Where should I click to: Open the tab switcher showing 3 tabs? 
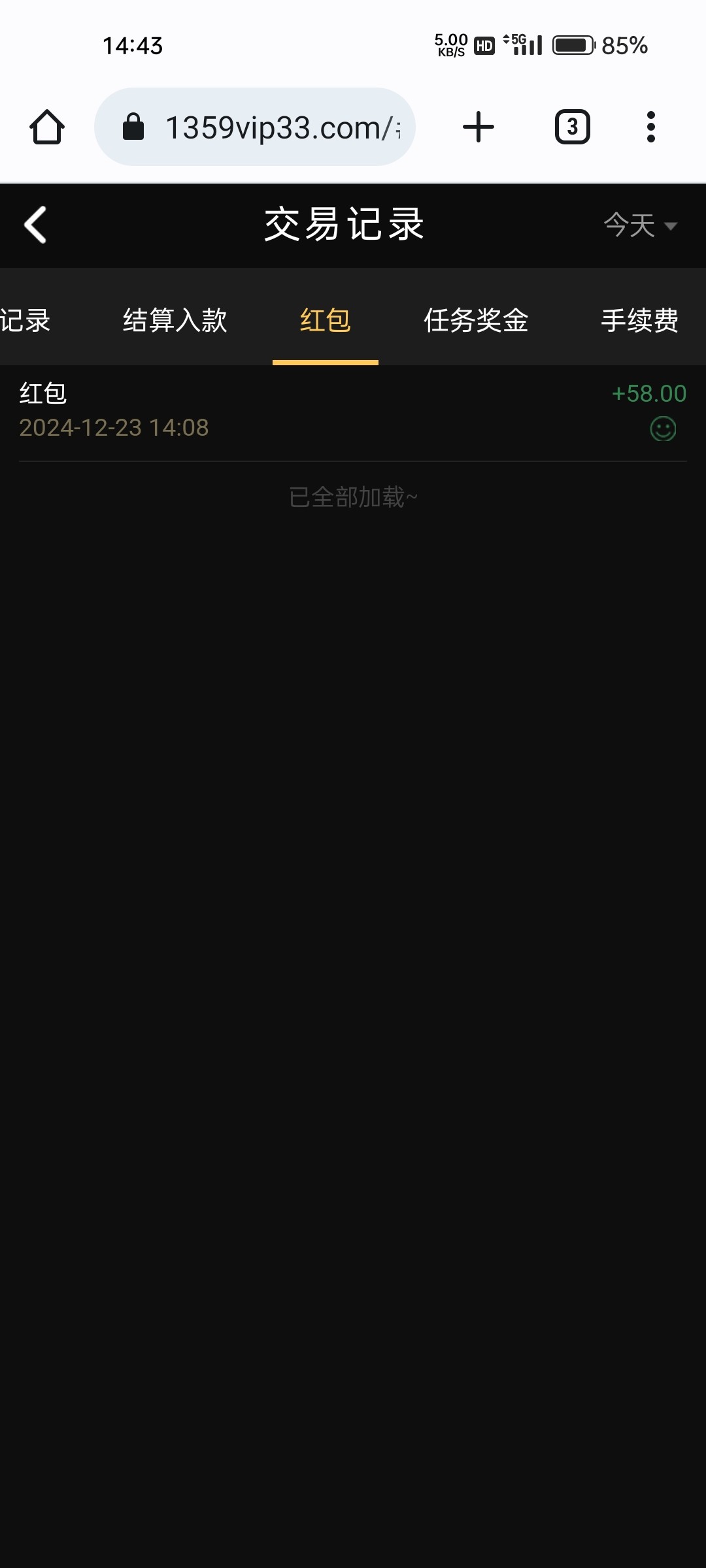coord(572,127)
